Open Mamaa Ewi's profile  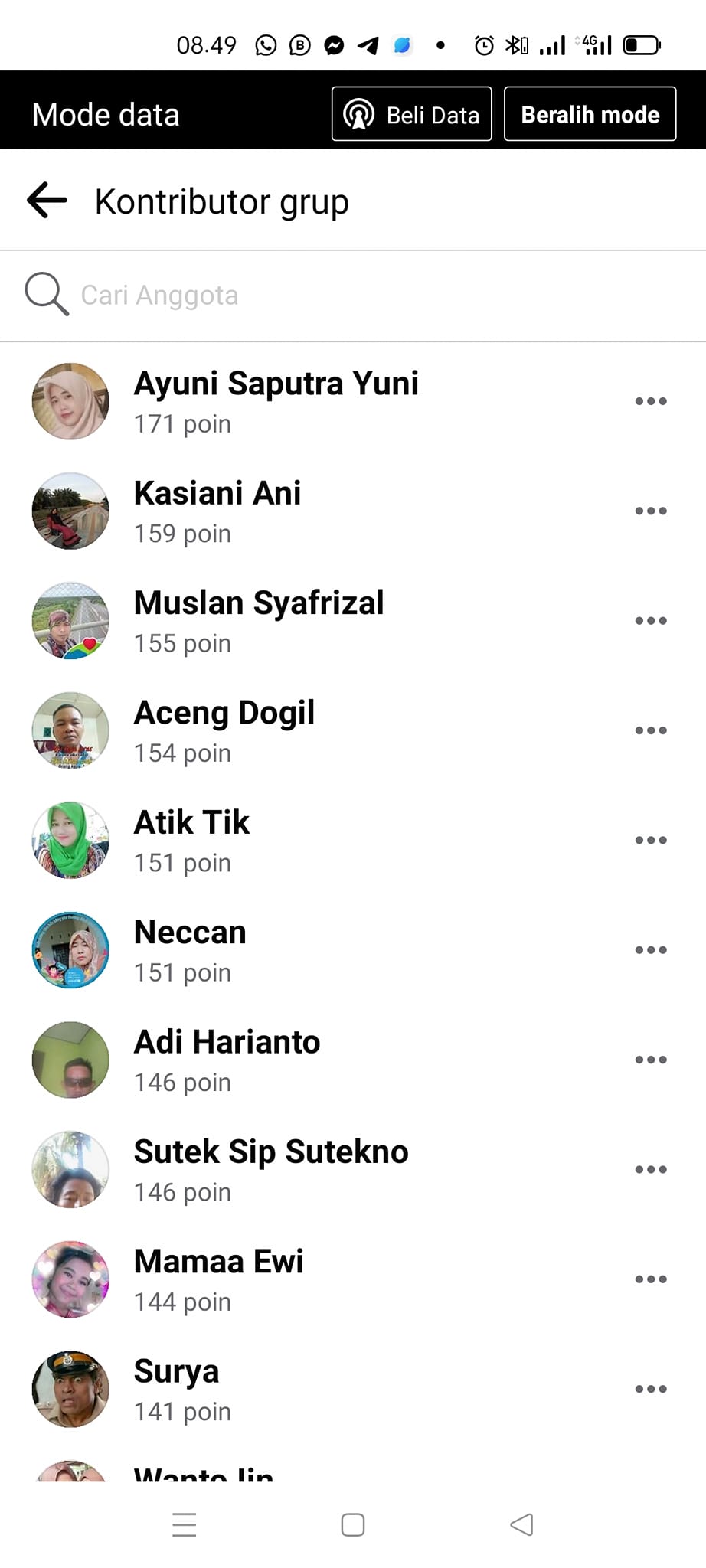(x=218, y=1262)
